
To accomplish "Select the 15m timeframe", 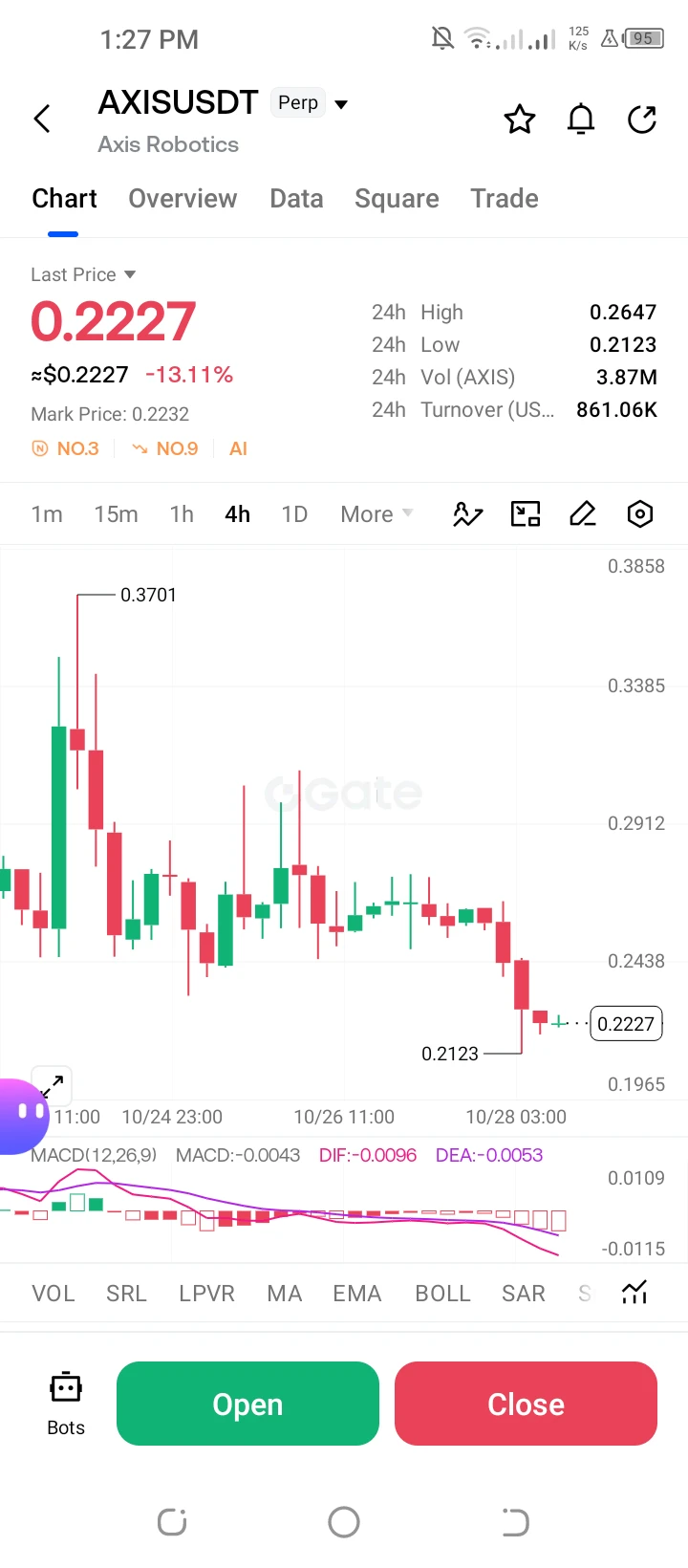I will click(116, 514).
